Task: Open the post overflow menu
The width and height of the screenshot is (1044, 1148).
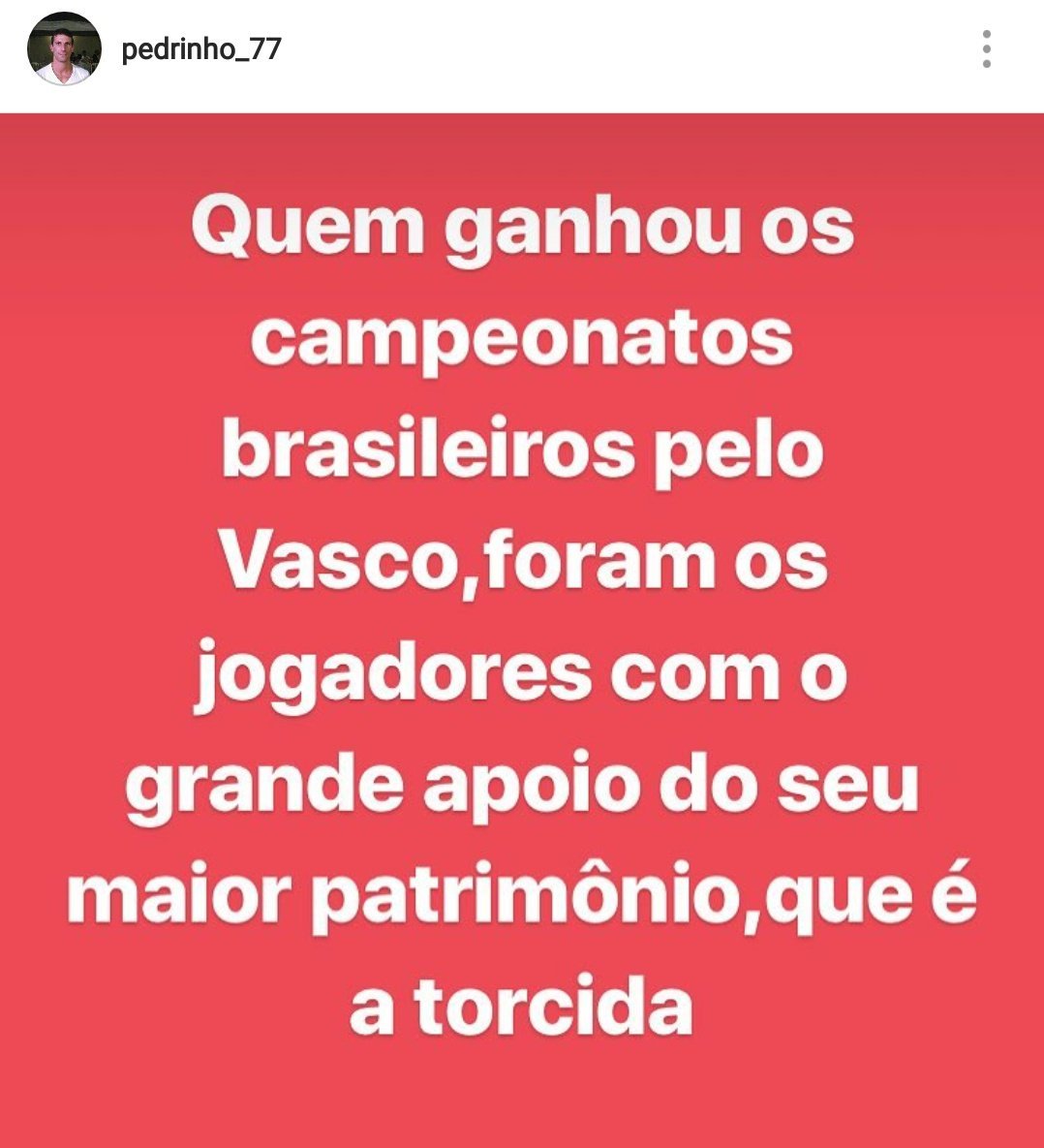Action: click(x=986, y=49)
